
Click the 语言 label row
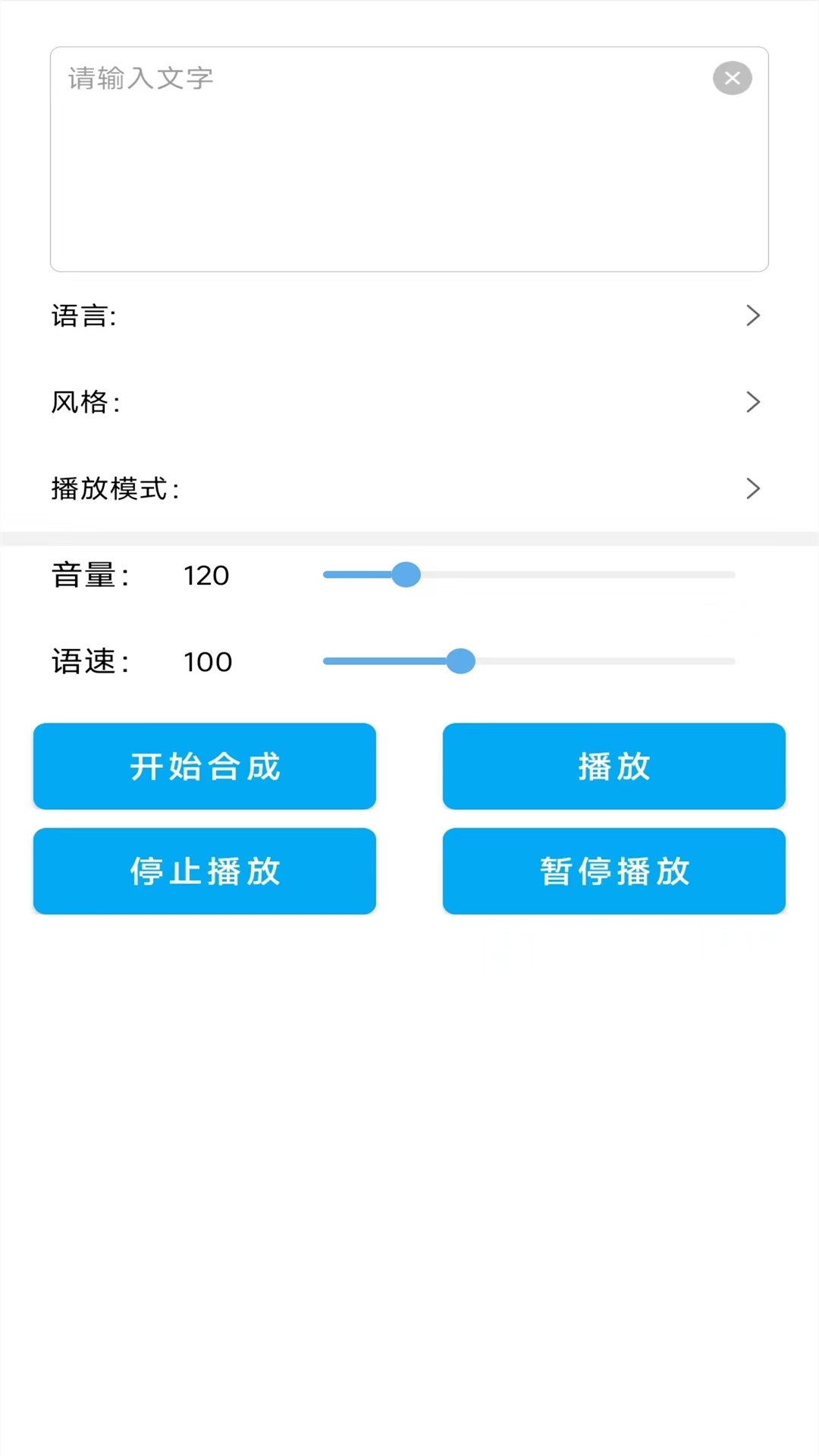83,315
